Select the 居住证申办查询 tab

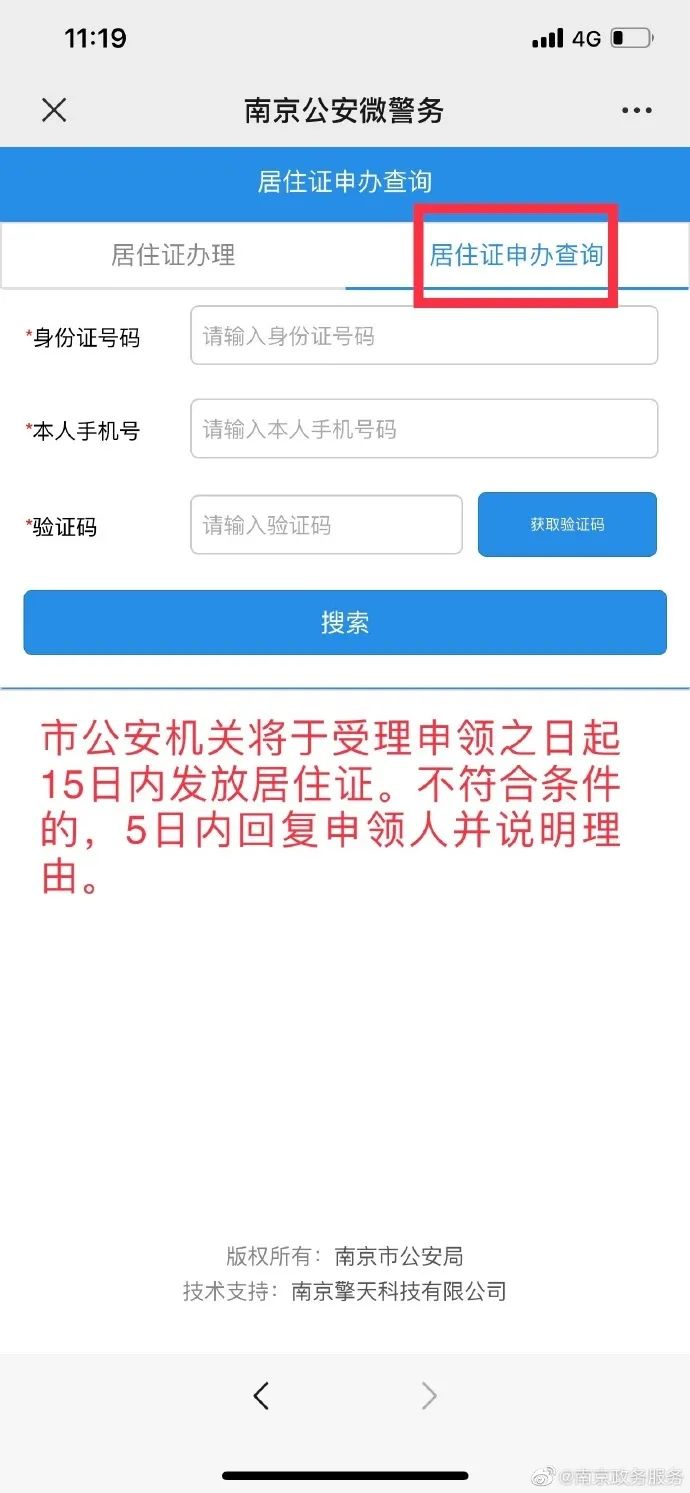tap(516, 255)
